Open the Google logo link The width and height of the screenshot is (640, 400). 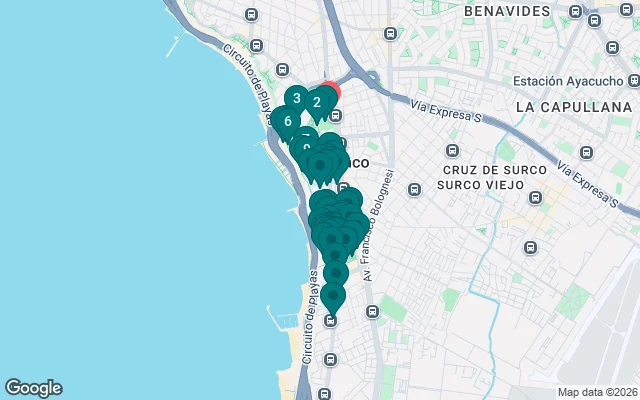(x=33, y=388)
